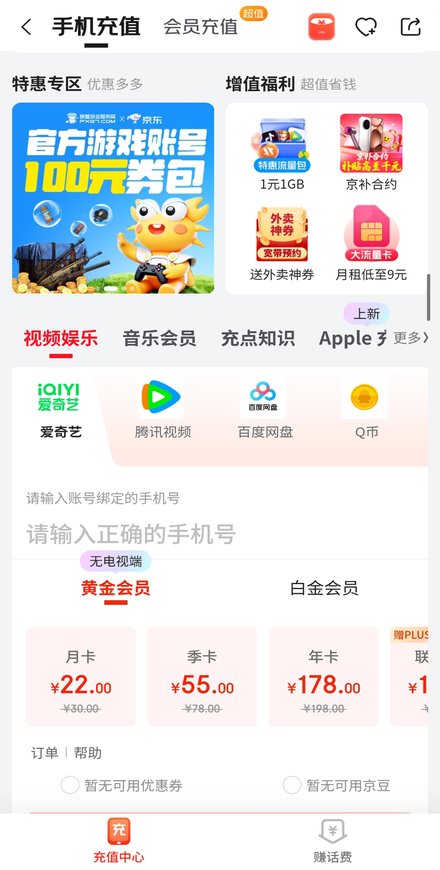The height and width of the screenshot is (870, 440).
Task: Add to favorites with the heart icon
Action: click(x=366, y=27)
